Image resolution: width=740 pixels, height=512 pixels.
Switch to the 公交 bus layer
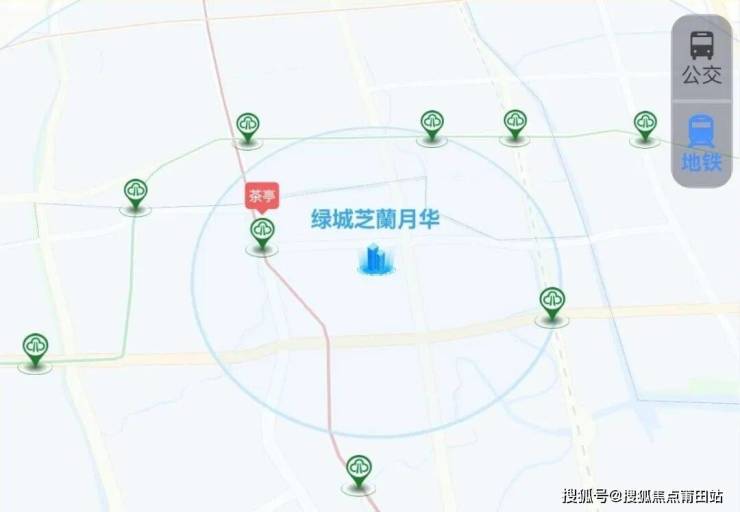click(x=702, y=57)
